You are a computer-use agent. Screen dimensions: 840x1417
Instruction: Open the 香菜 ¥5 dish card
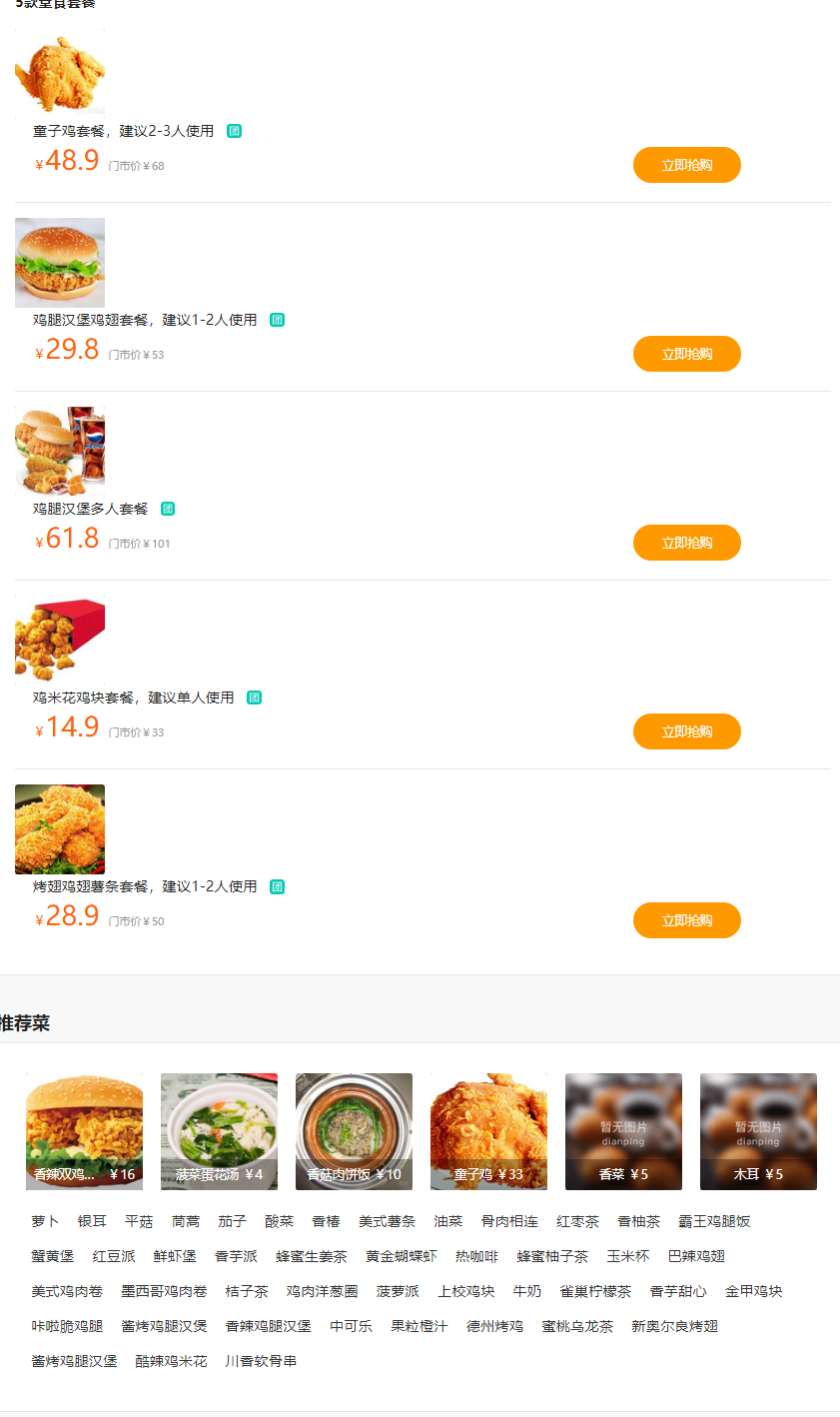(623, 1131)
